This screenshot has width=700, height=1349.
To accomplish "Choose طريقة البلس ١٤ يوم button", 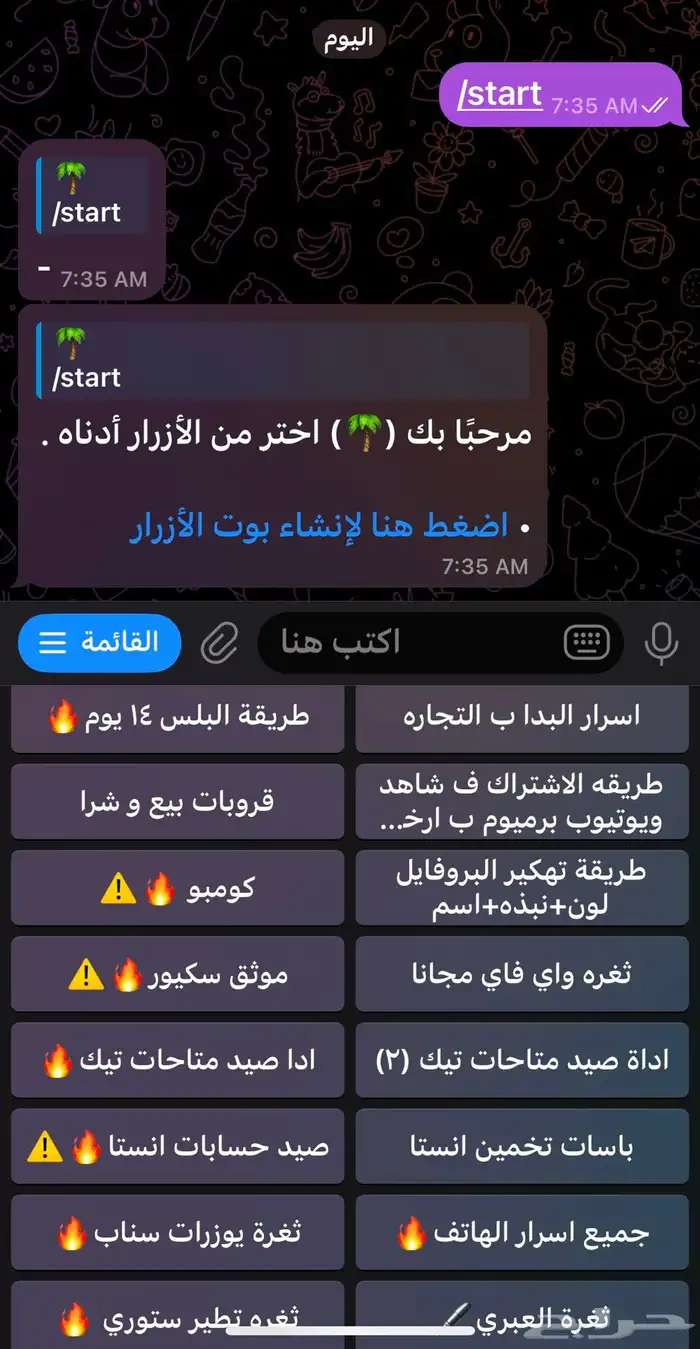I will click(x=178, y=717).
